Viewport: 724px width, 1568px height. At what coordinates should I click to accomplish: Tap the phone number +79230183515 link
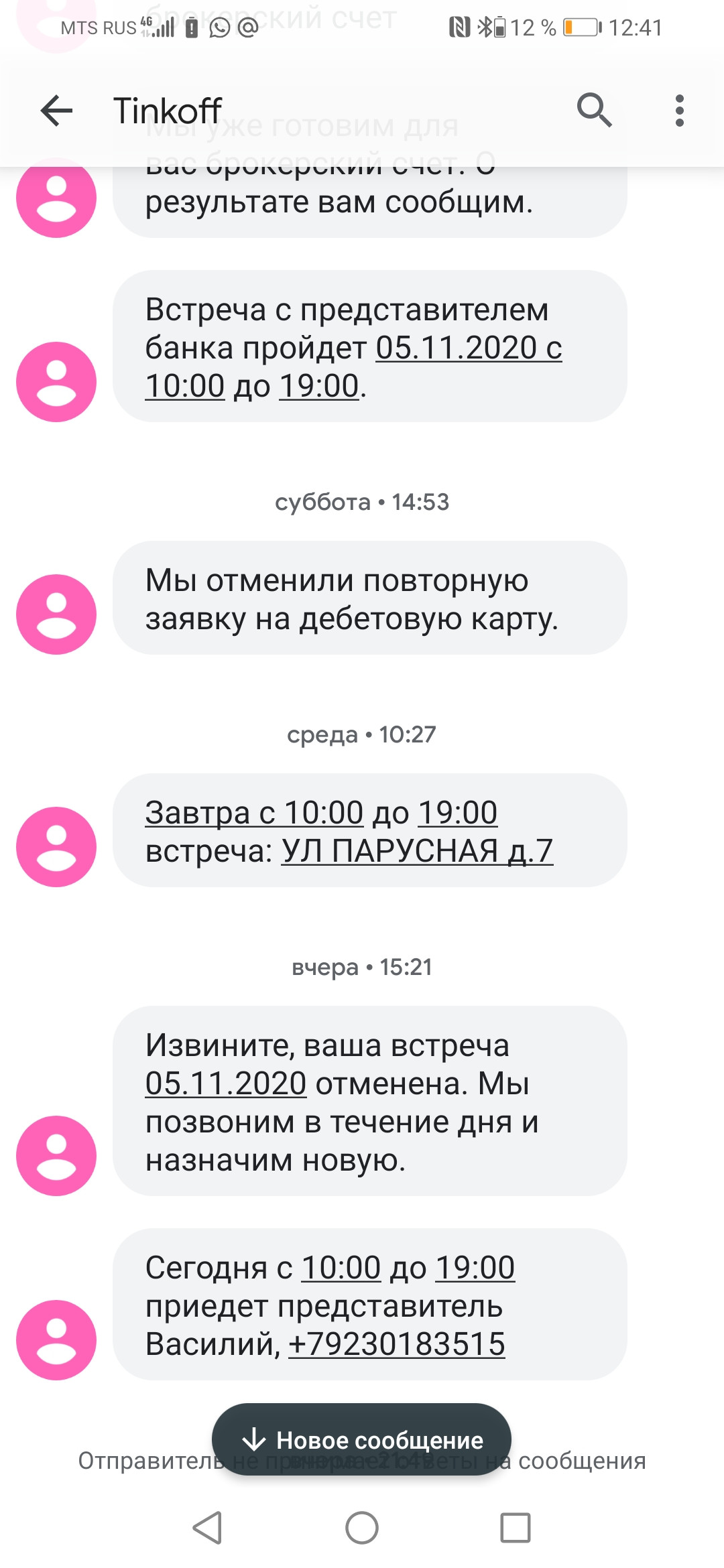pos(397,1344)
